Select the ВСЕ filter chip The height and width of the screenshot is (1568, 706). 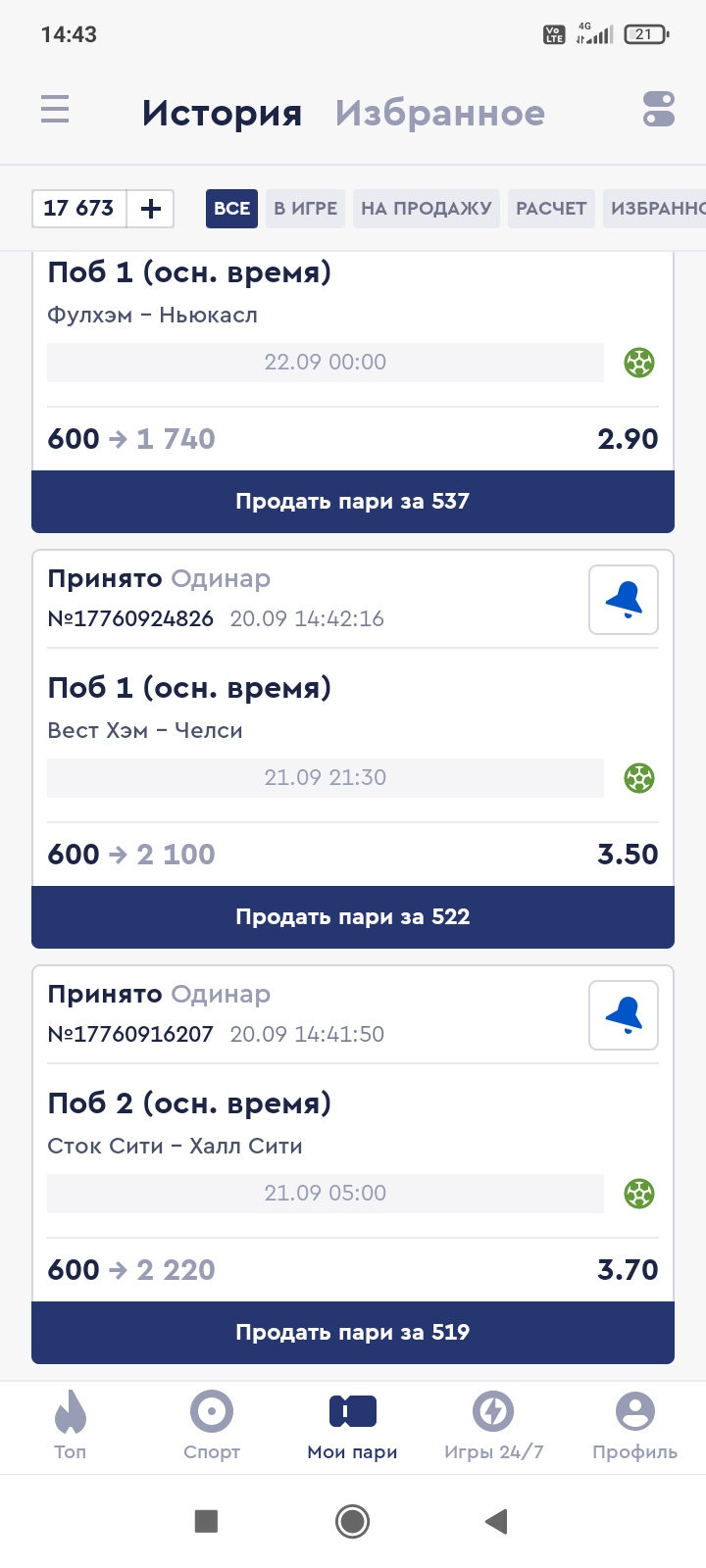point(231,208)
